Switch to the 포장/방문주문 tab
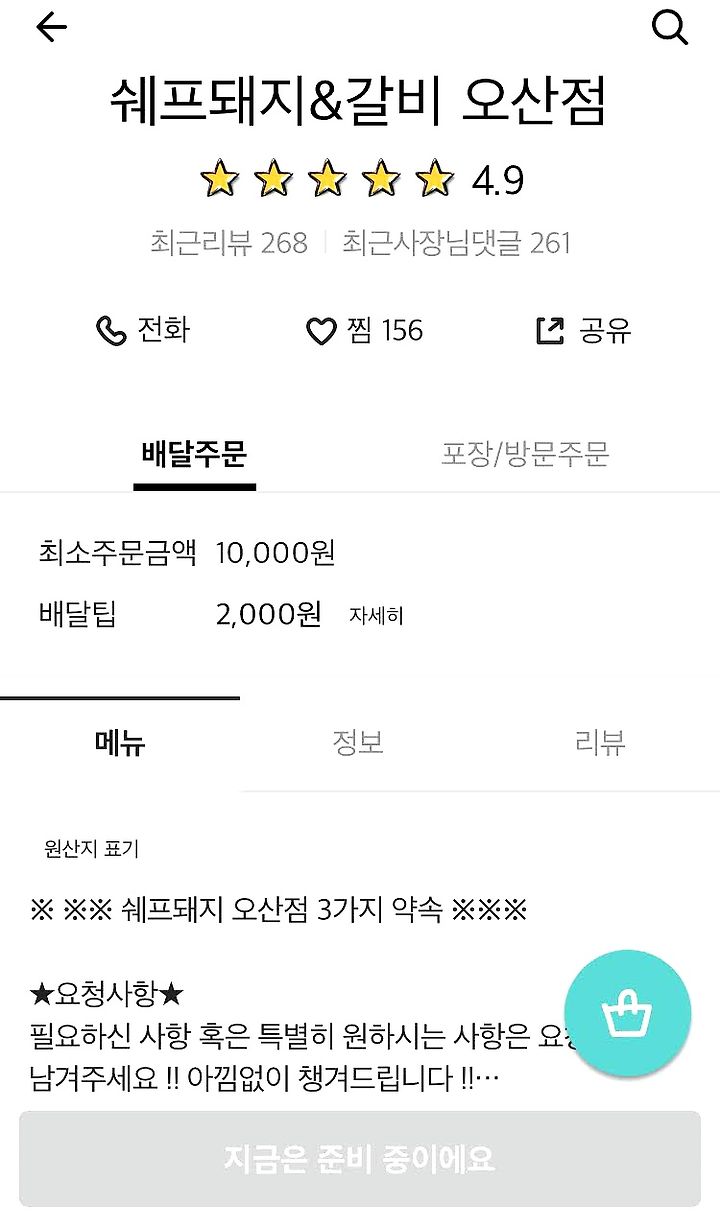 [525, 455]
